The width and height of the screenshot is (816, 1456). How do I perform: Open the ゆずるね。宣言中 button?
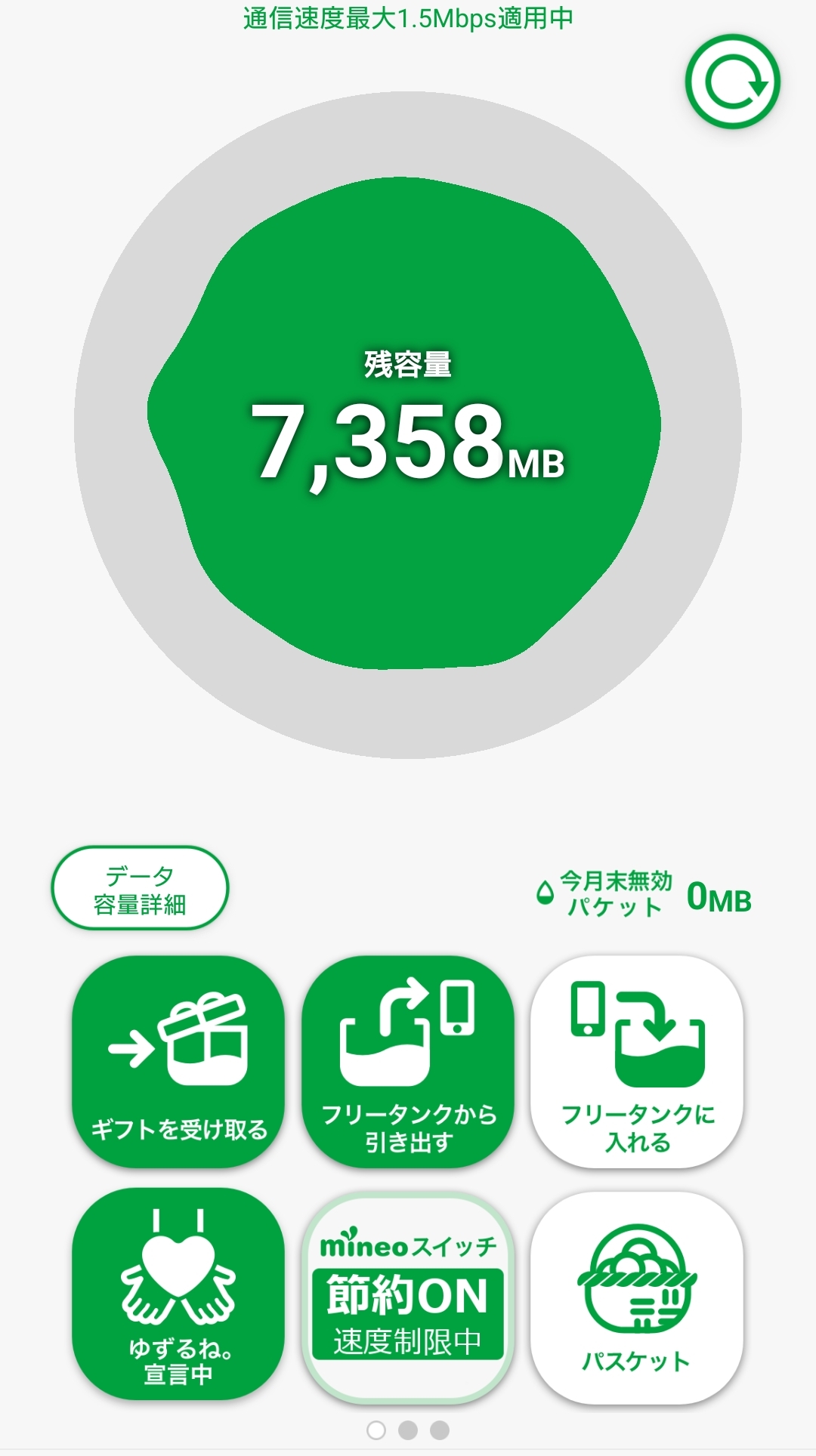pyautogui.click(x=178, y=1294)
